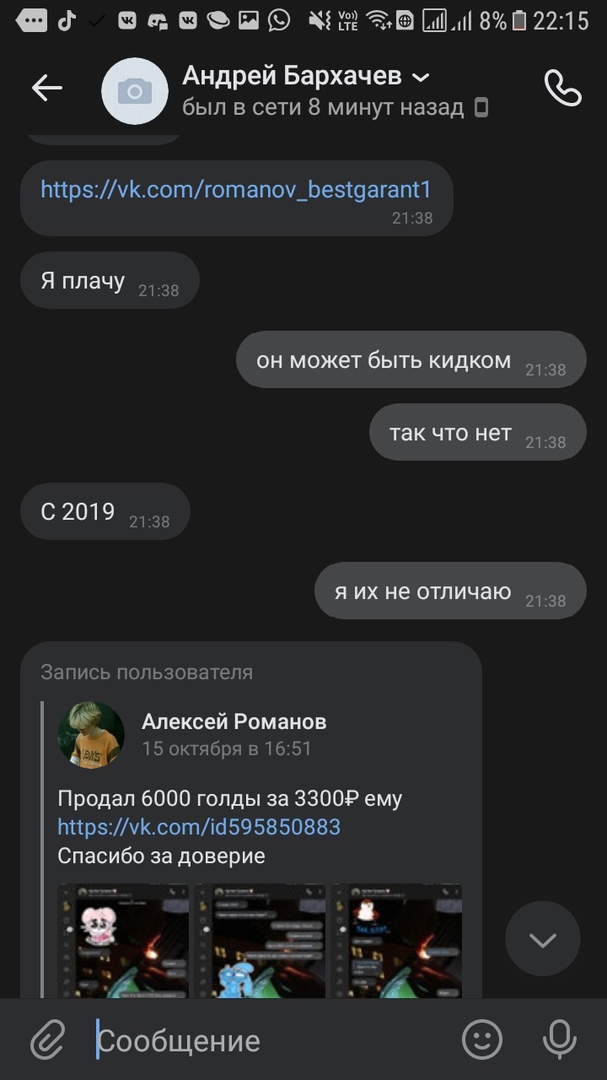Screen dimensions: 607x1080
Task: View the first photo in Романов's post
Action: [x=123, y=940]
